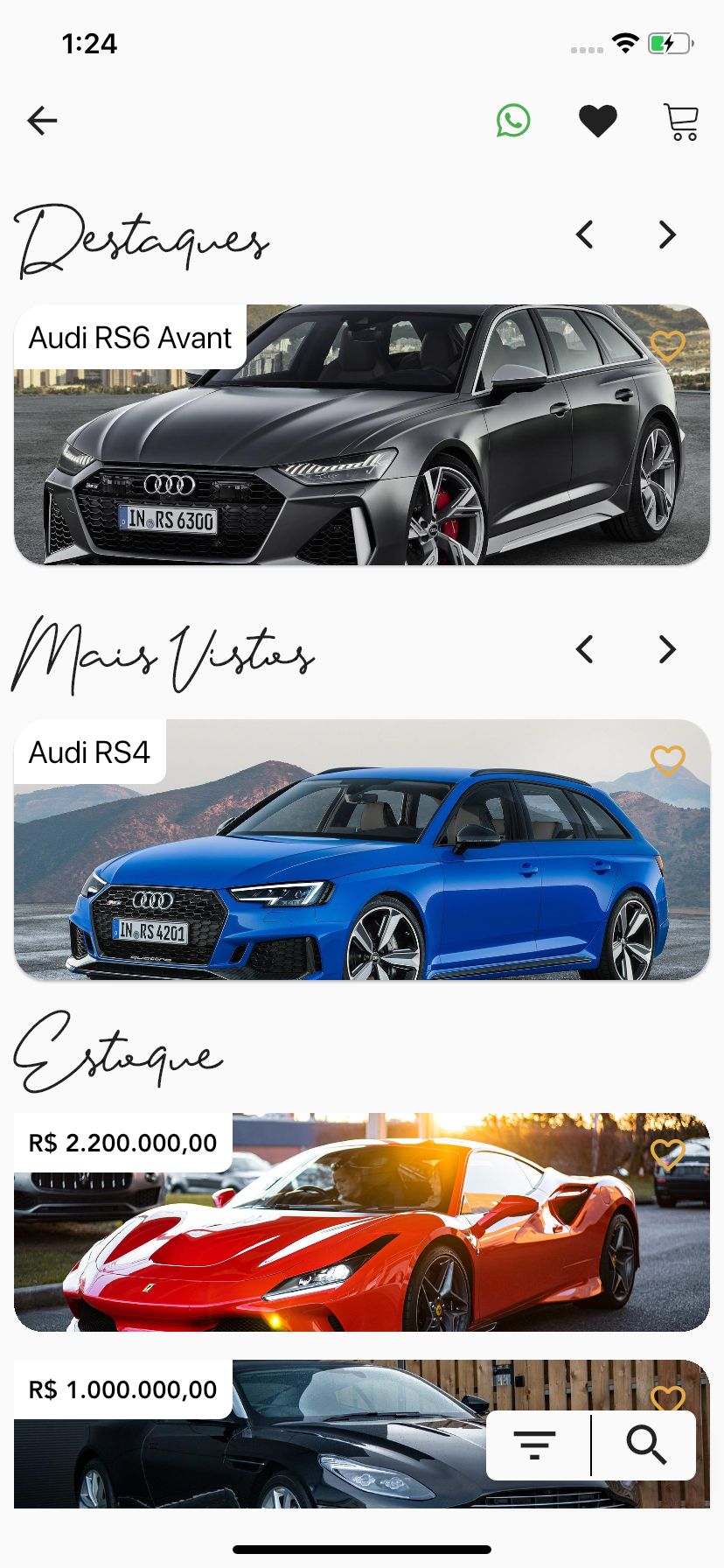Open favorites heart in top bar
The height and width of the screenshot is (1568, 724).
tap(598, 121)
